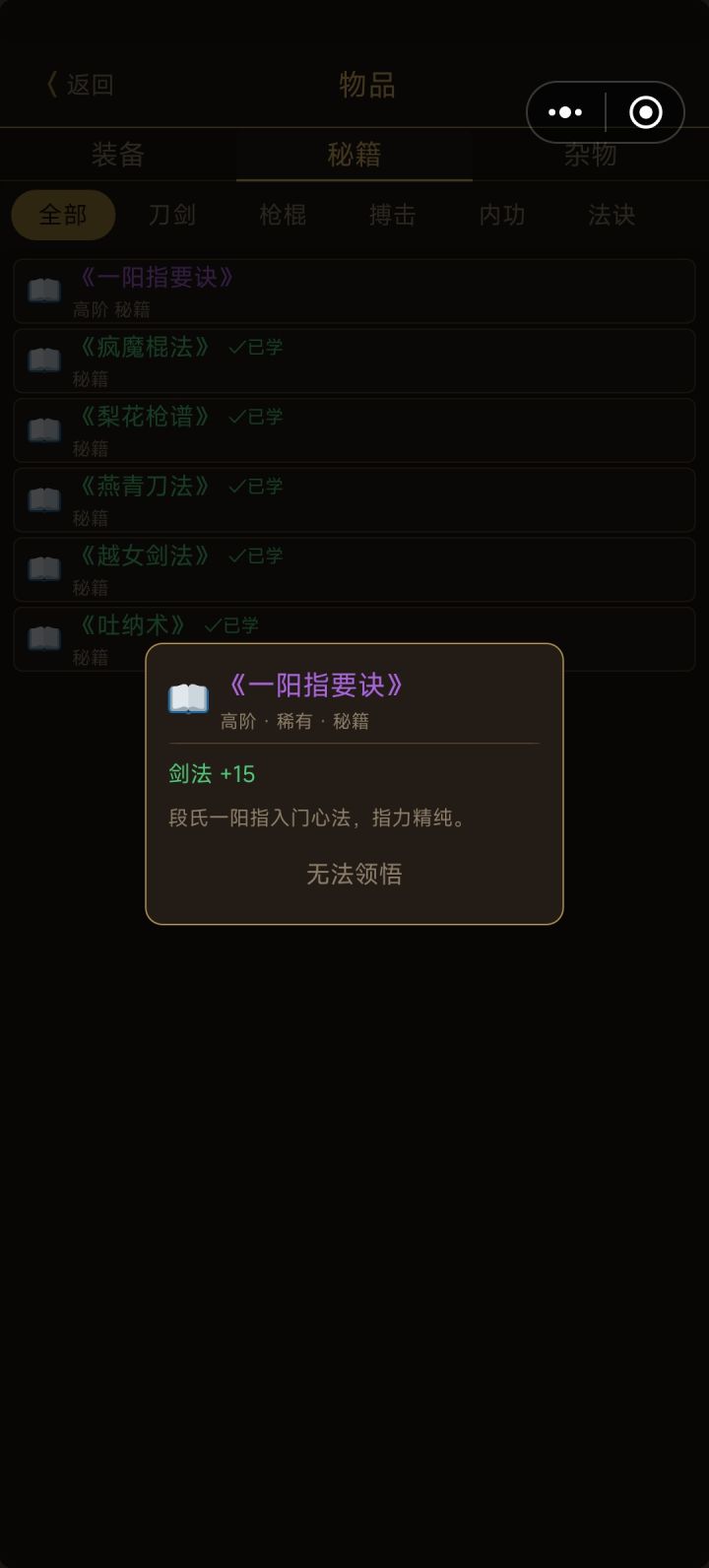Select the 搏击 category filter
This screenshot has height=1568, width=709.
pyautogui.click(x=394, y=215)
